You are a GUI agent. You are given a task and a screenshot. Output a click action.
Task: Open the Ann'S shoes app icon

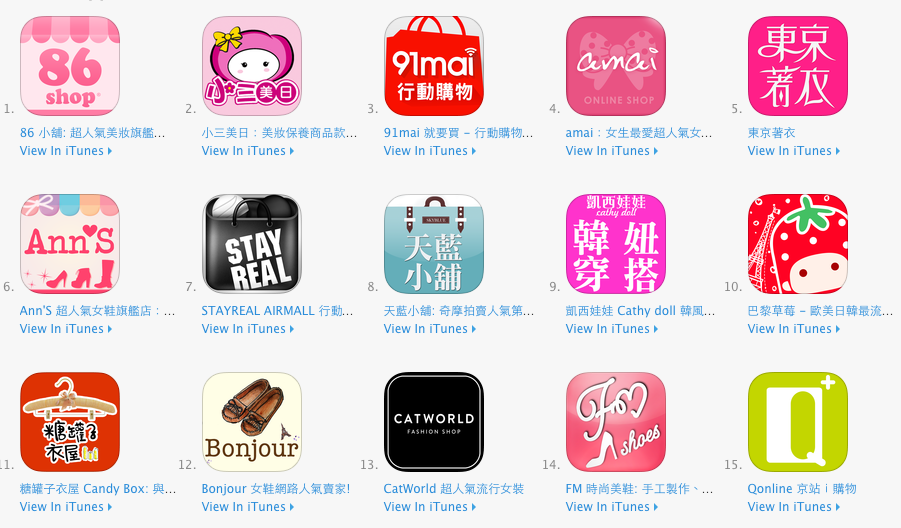point(70,244)
